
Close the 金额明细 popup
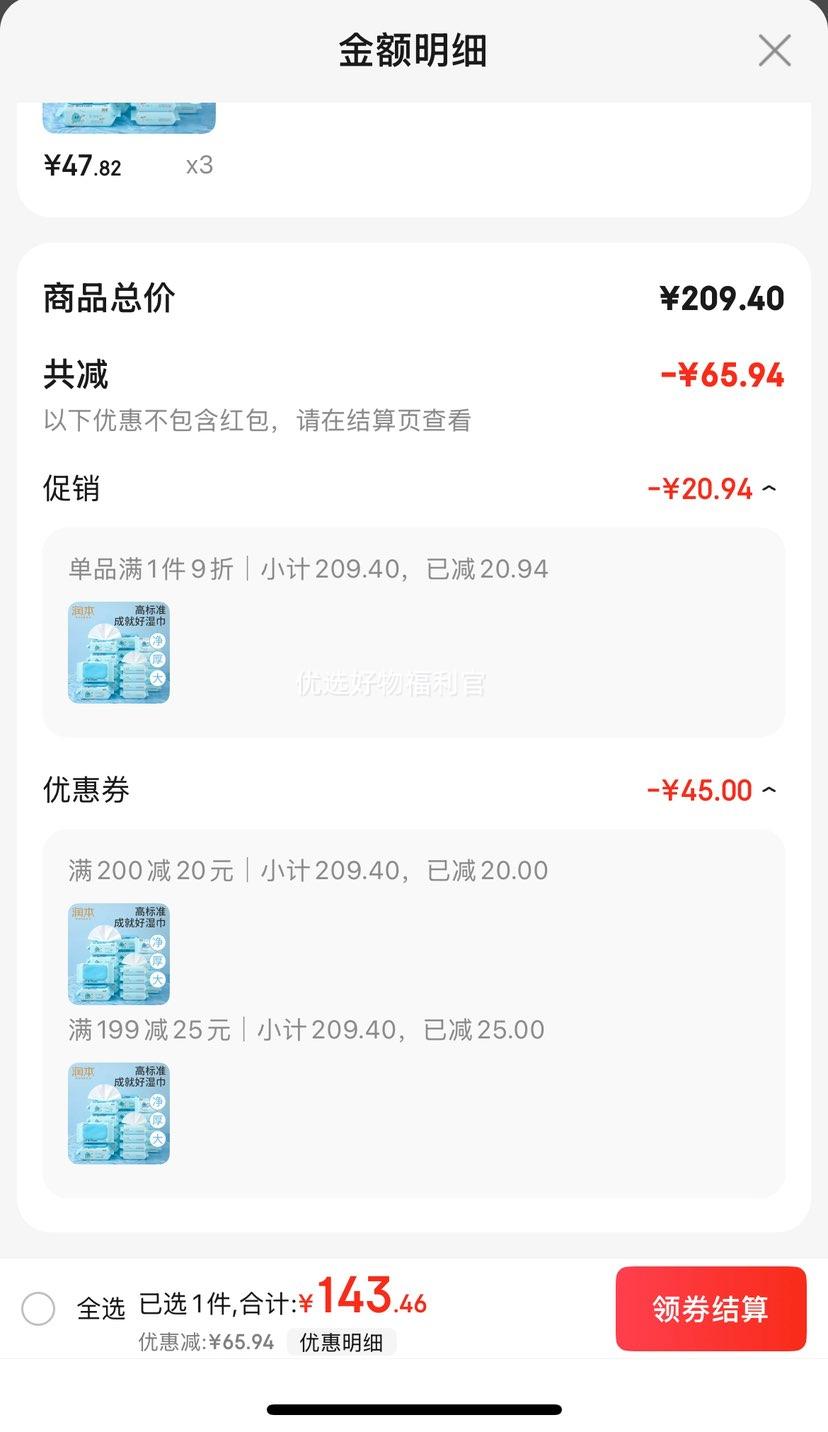pyautogui.click(x=773, y=50)
